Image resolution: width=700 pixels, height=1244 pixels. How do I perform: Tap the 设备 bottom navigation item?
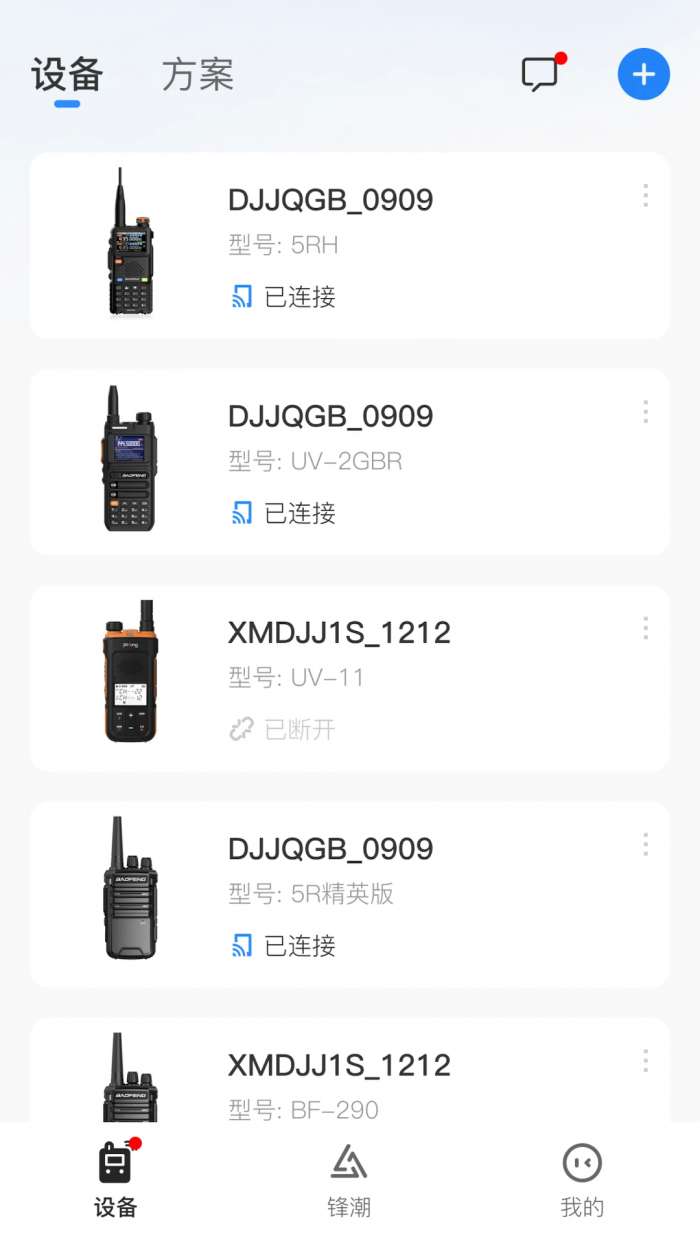point(116,1182)
